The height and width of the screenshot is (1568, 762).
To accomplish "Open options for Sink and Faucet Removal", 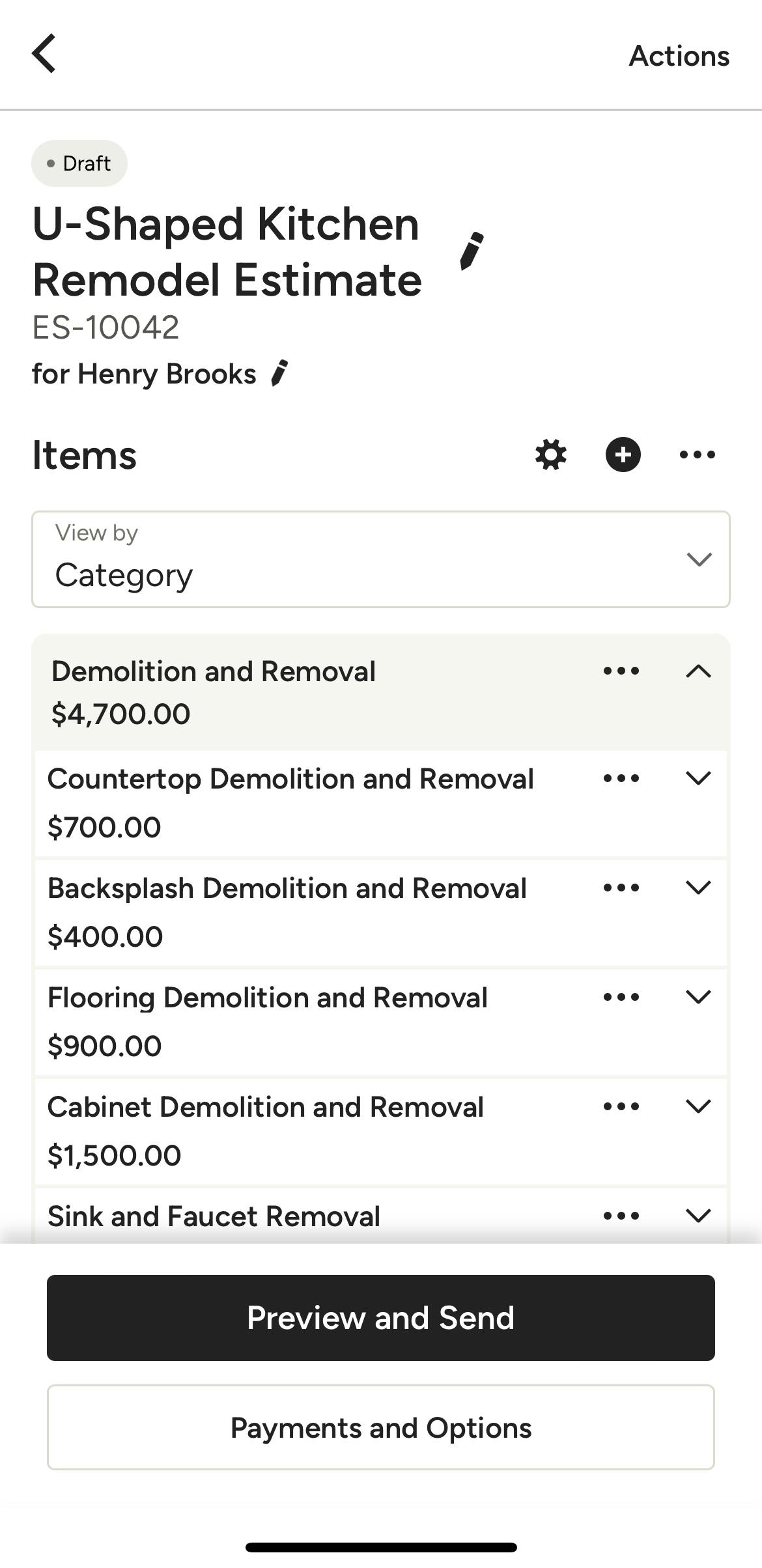I will click(x=621, y=1216).
